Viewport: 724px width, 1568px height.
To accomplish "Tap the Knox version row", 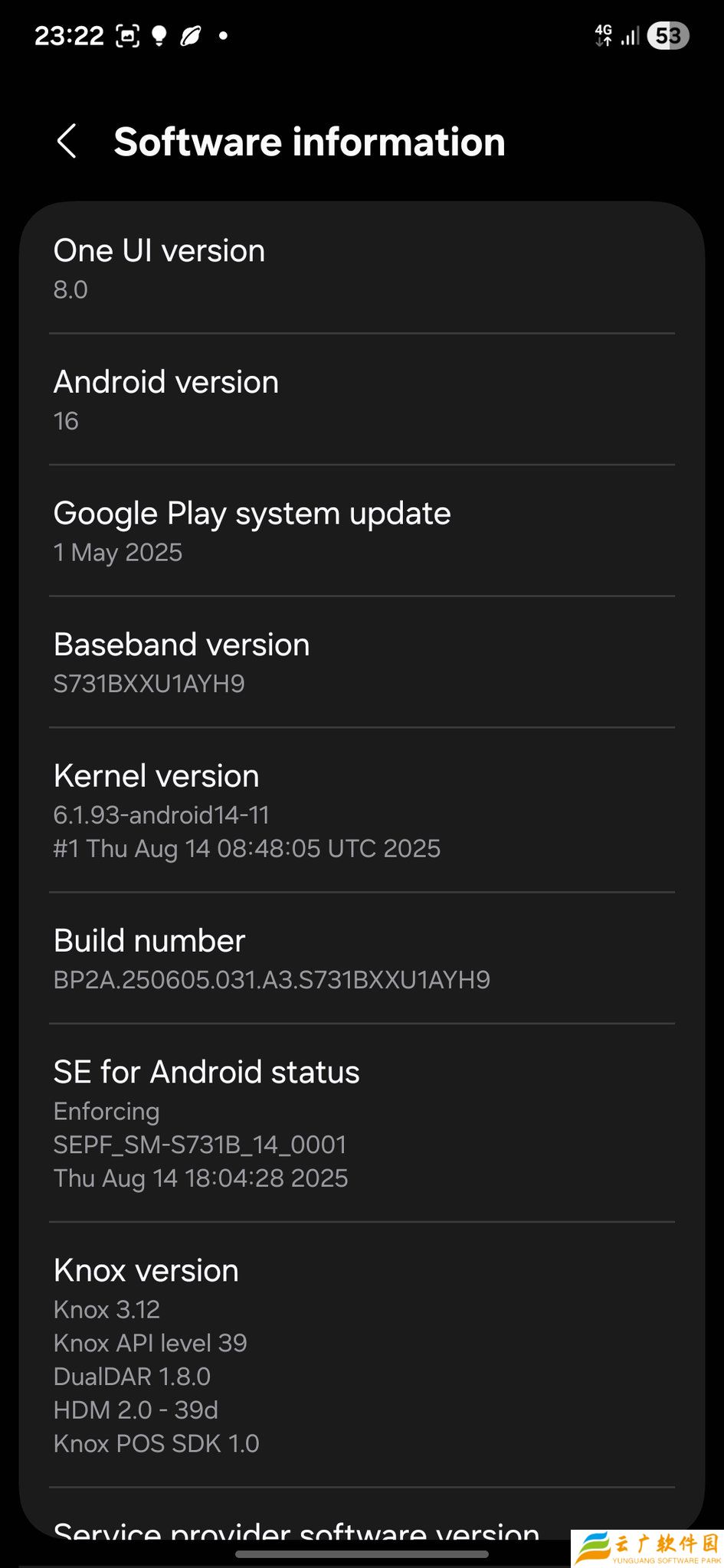I will 362,1355.
